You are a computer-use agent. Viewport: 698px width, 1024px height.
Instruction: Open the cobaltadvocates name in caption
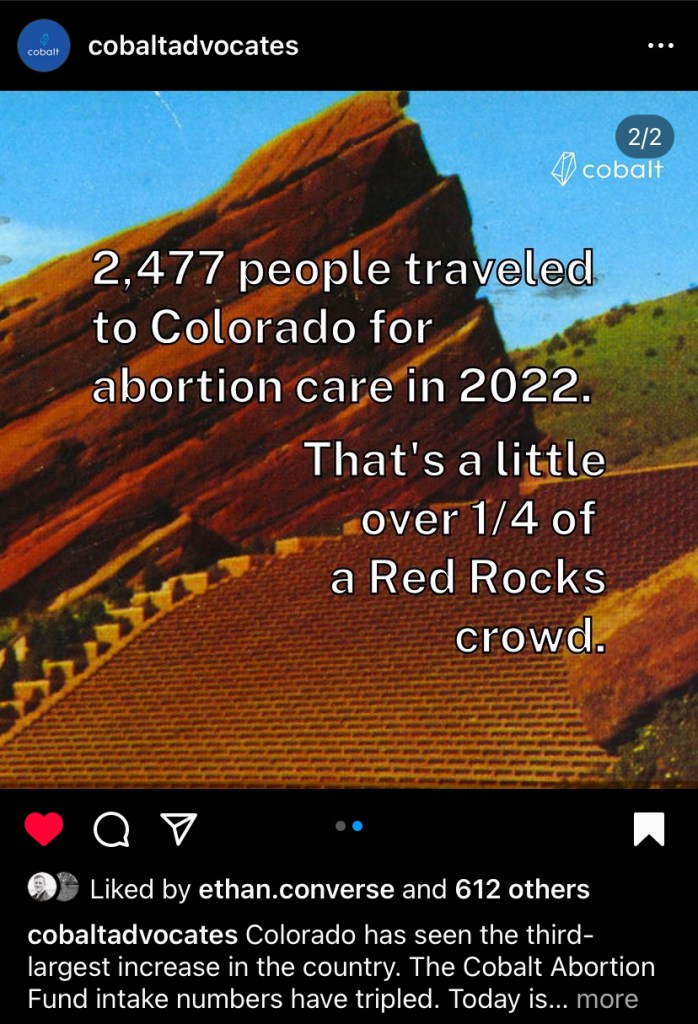[132, 936]
